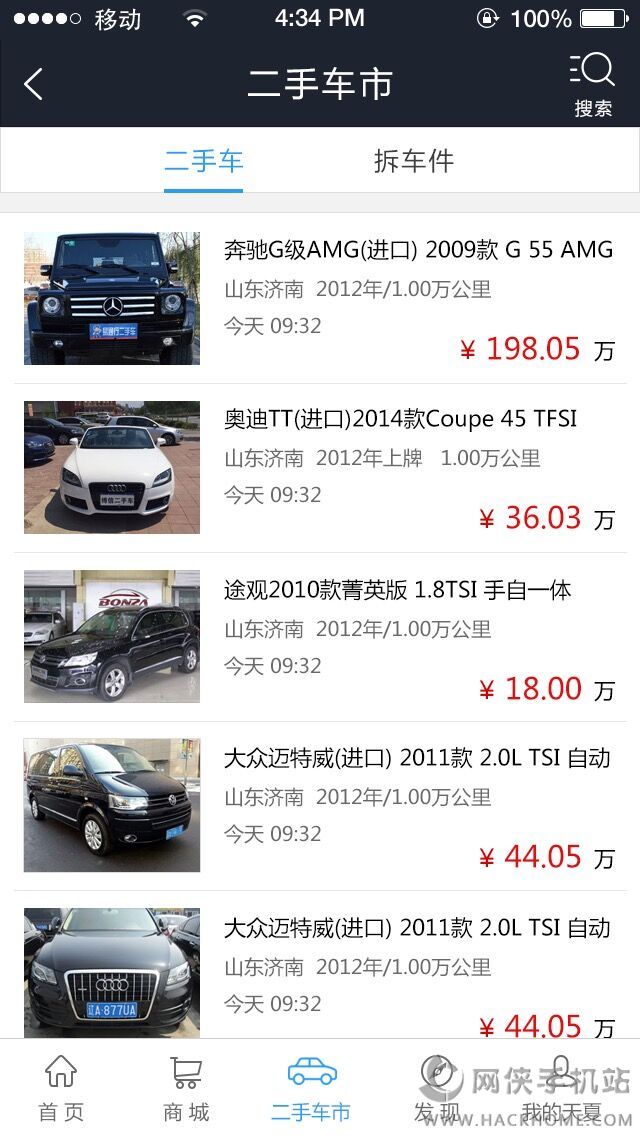
Task: Open the 我的天夏 profile tab
Action: click(562, 1088)
